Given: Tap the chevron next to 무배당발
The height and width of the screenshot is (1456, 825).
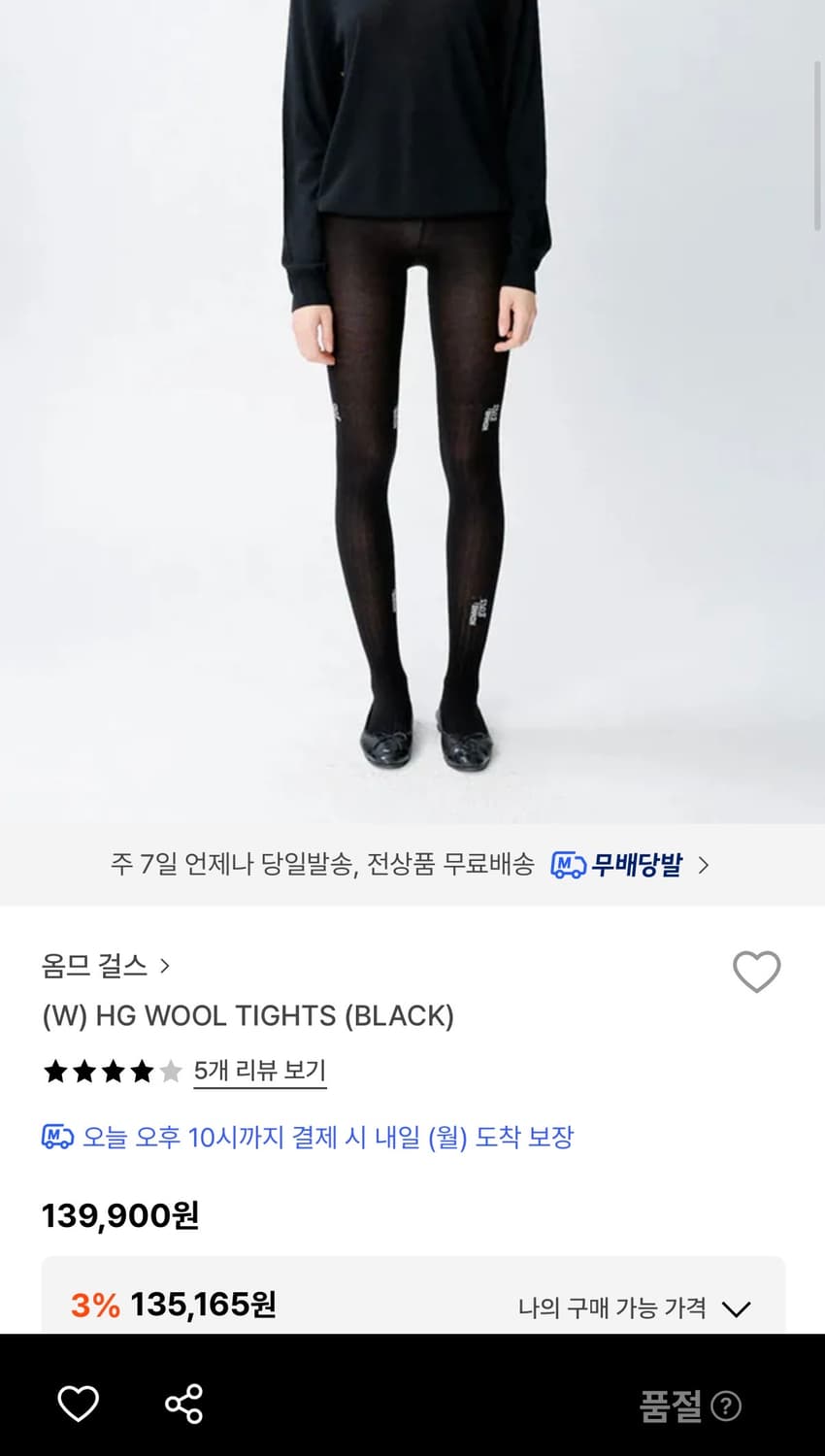Looking at the screenshot, I should point(708,864).
